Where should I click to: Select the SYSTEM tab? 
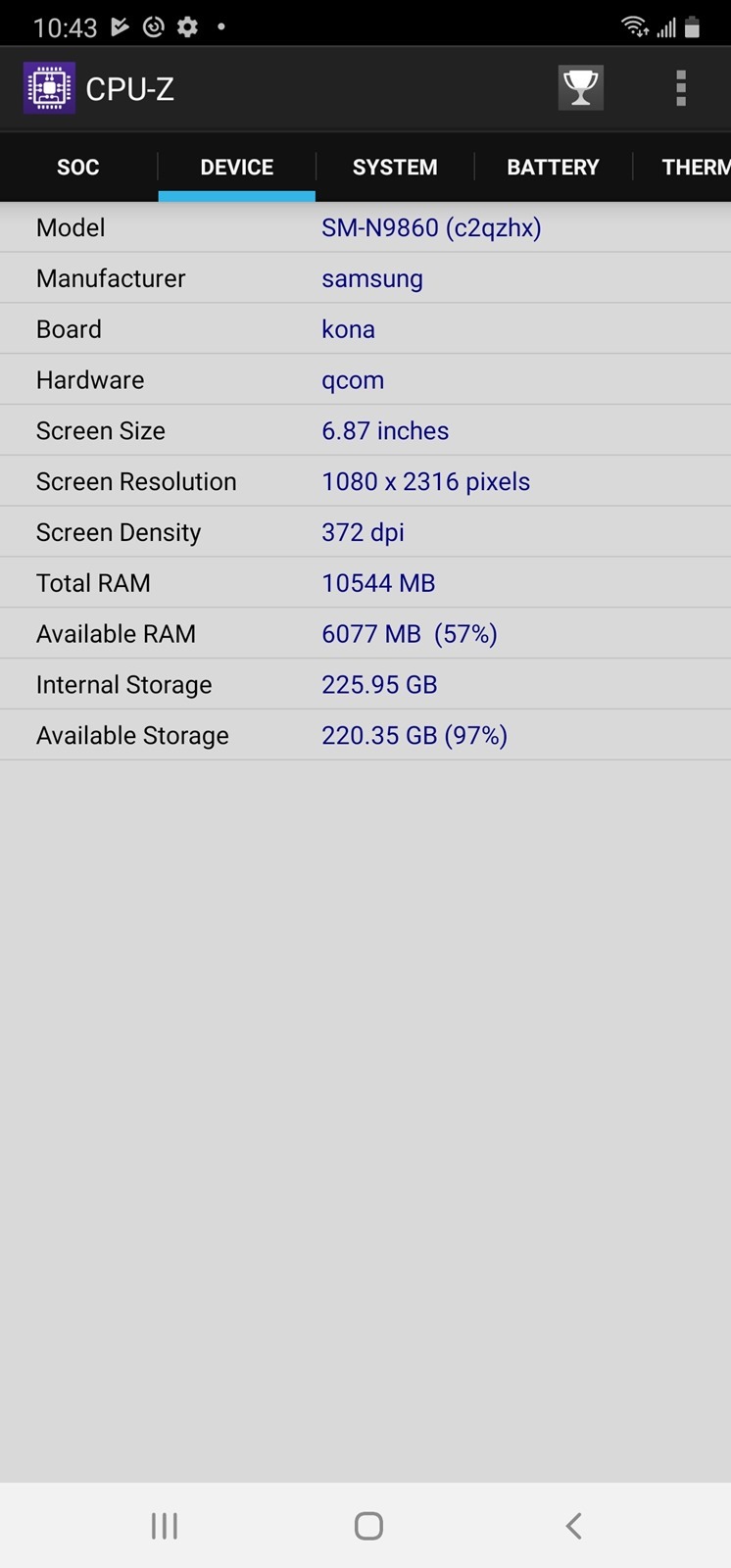(x=394, y=167)
